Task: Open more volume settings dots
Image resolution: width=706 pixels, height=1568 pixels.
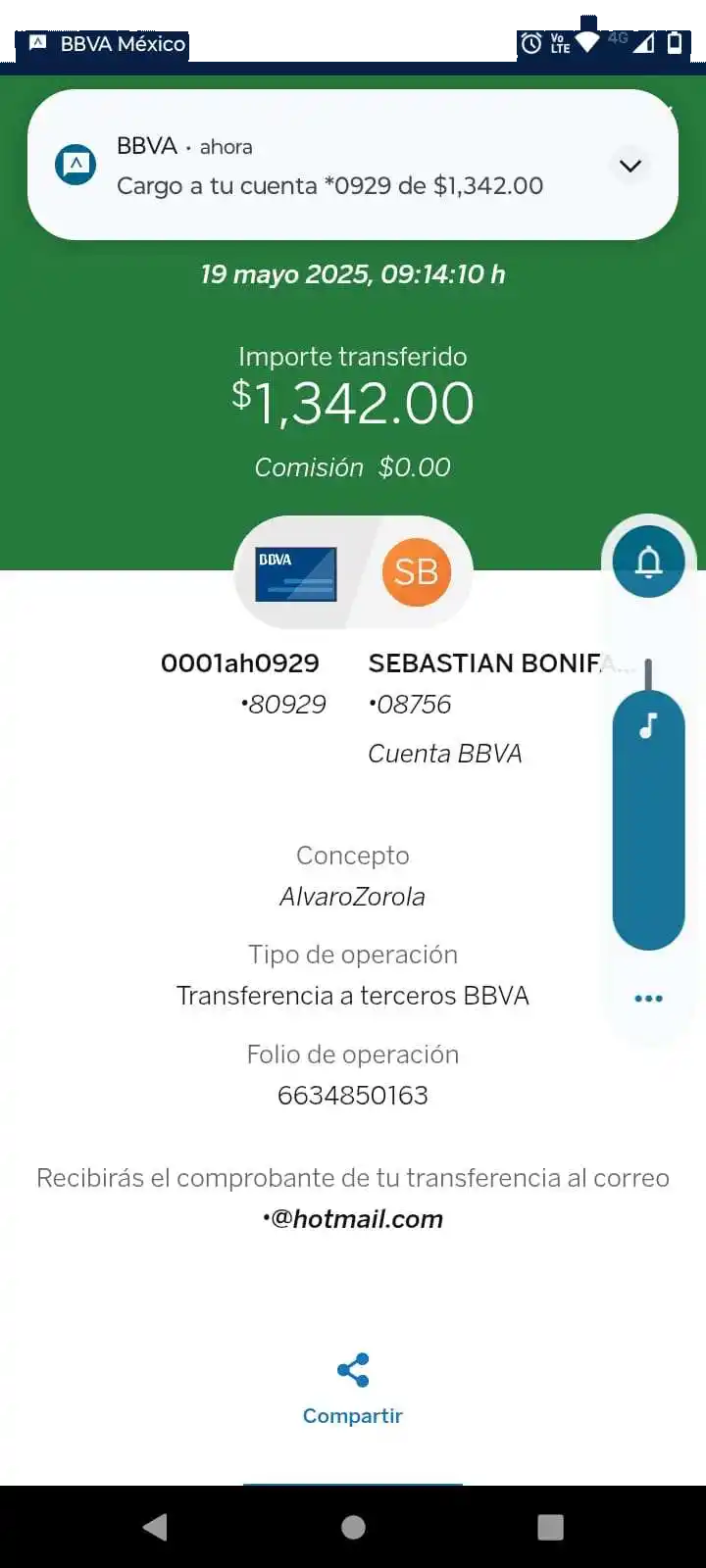Action: [x=648, y=999]
